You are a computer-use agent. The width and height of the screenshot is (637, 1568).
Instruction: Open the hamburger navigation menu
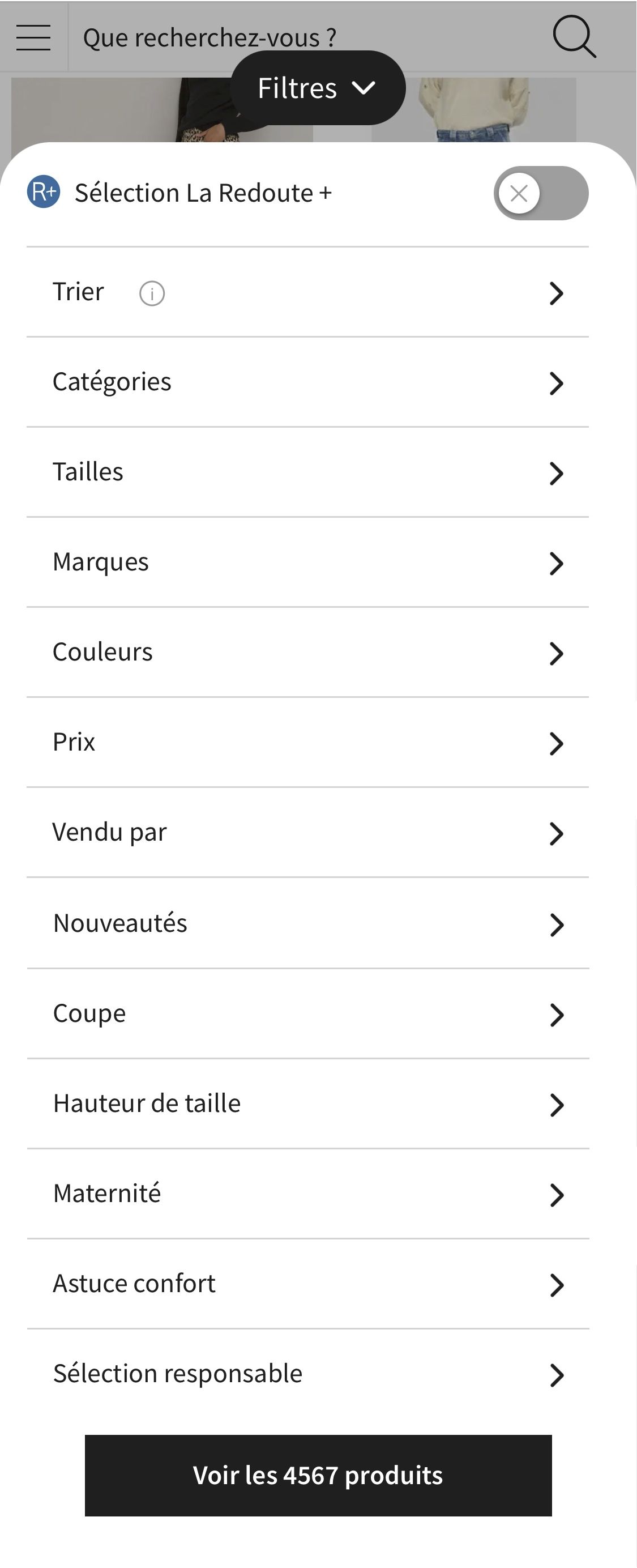[x=33, y=36]
